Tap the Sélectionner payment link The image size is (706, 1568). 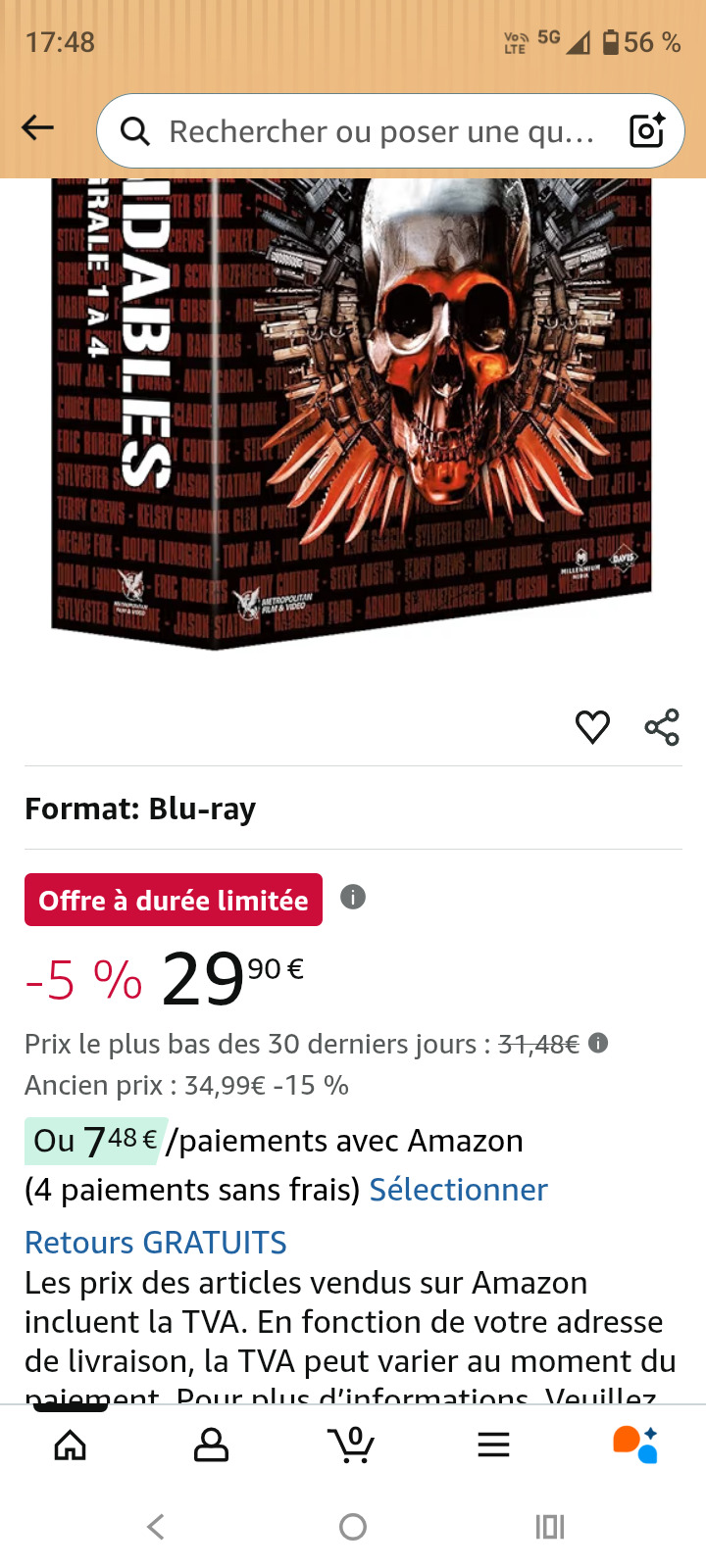coord(458,1190)
